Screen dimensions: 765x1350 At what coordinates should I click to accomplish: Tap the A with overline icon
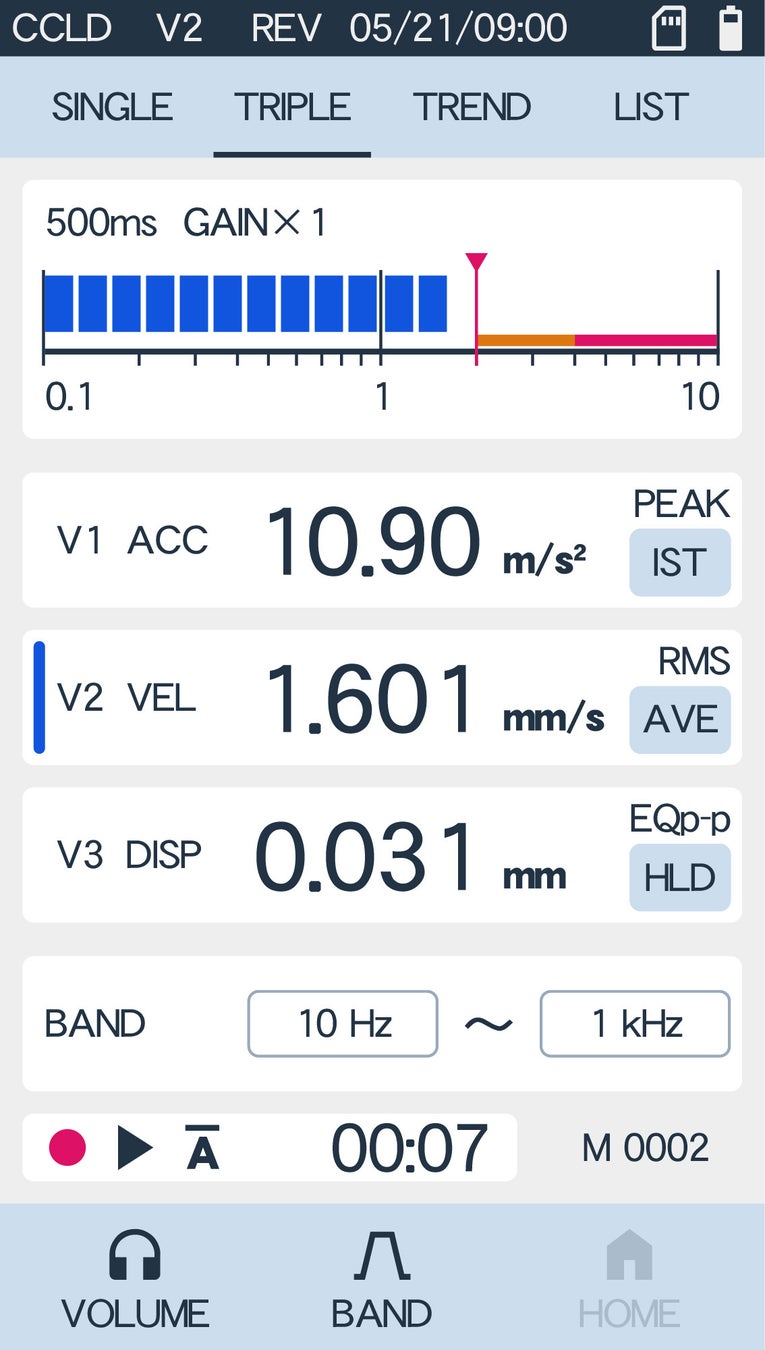click(202, 1147)
